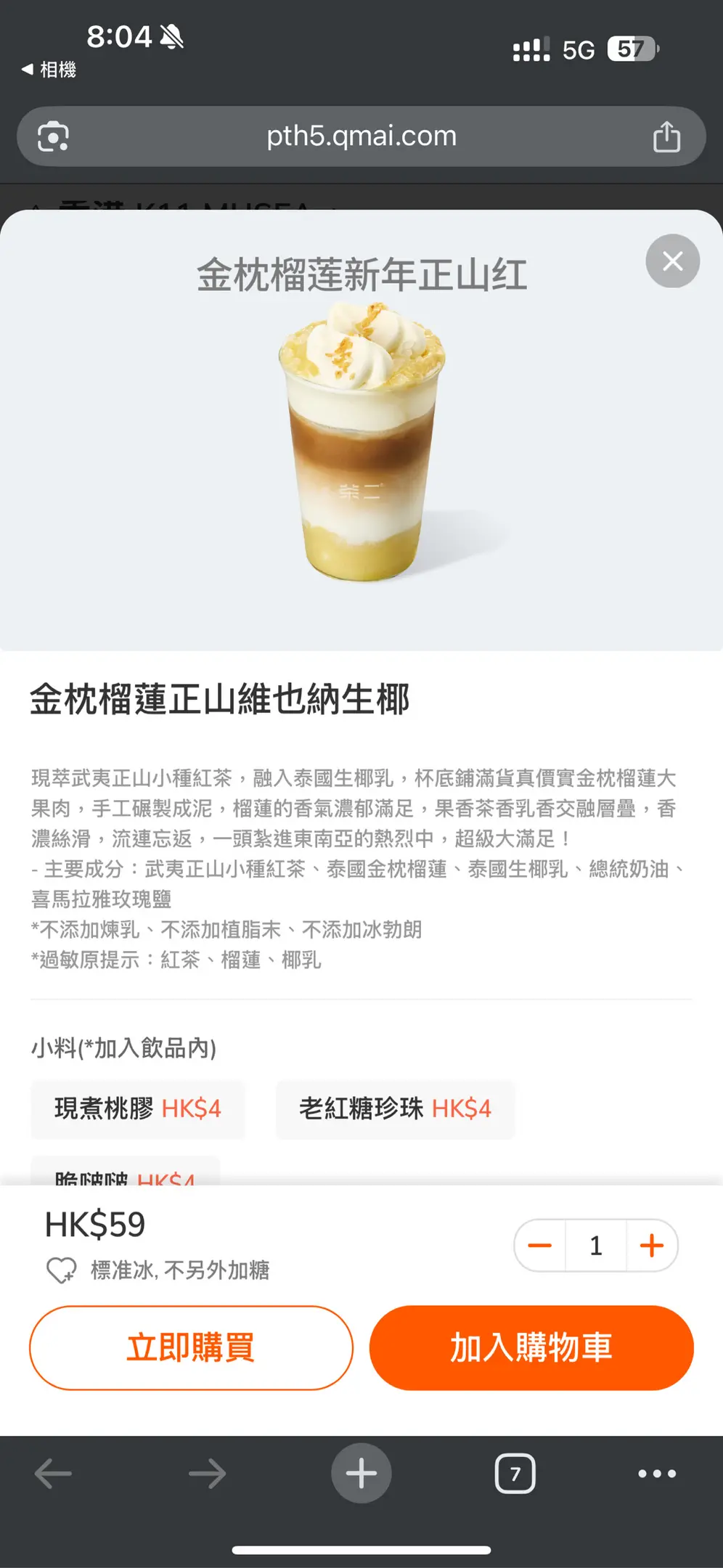
Task: Select 老紅糖珍珠 topping
Action: (395, 1108)
